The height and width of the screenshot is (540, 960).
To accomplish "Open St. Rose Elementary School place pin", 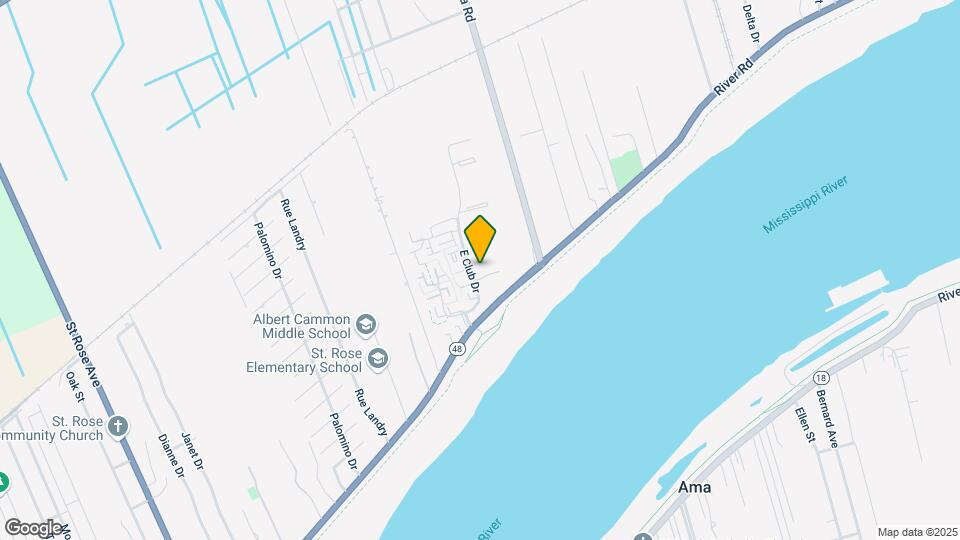I will point(378,358).
